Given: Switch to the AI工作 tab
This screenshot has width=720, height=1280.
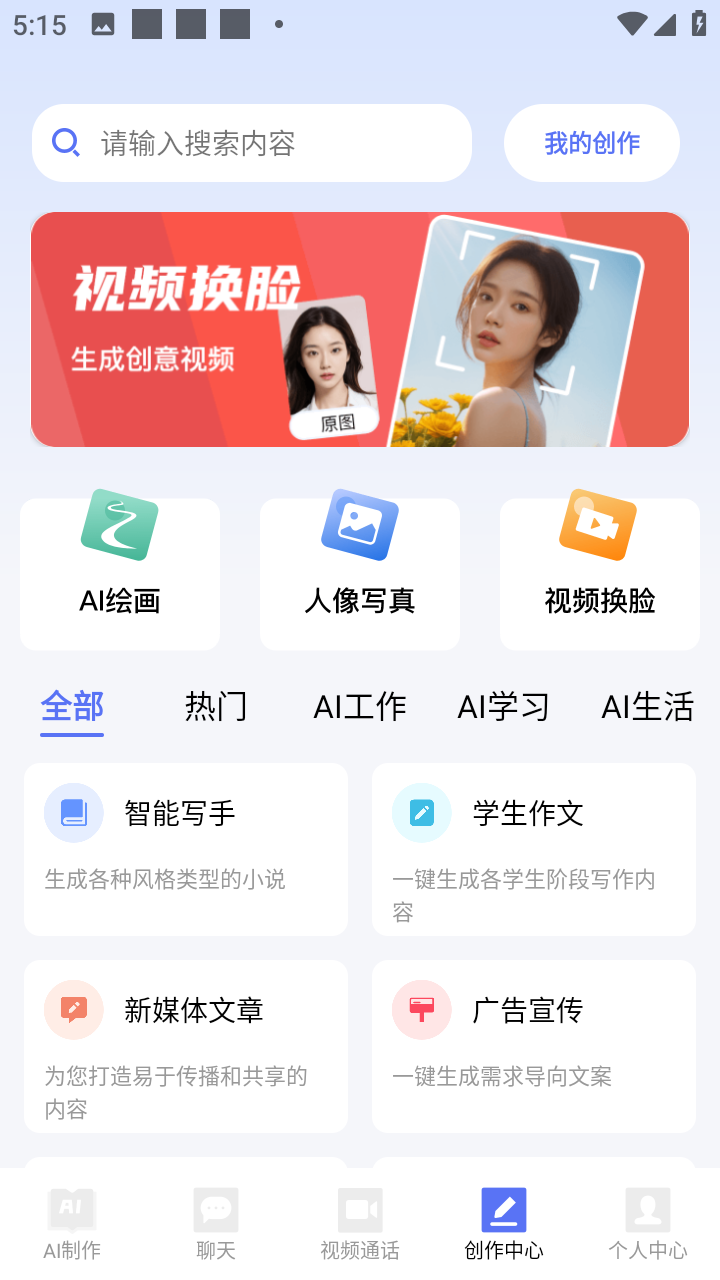Looking at the screenshot, I should click(360, 707).
